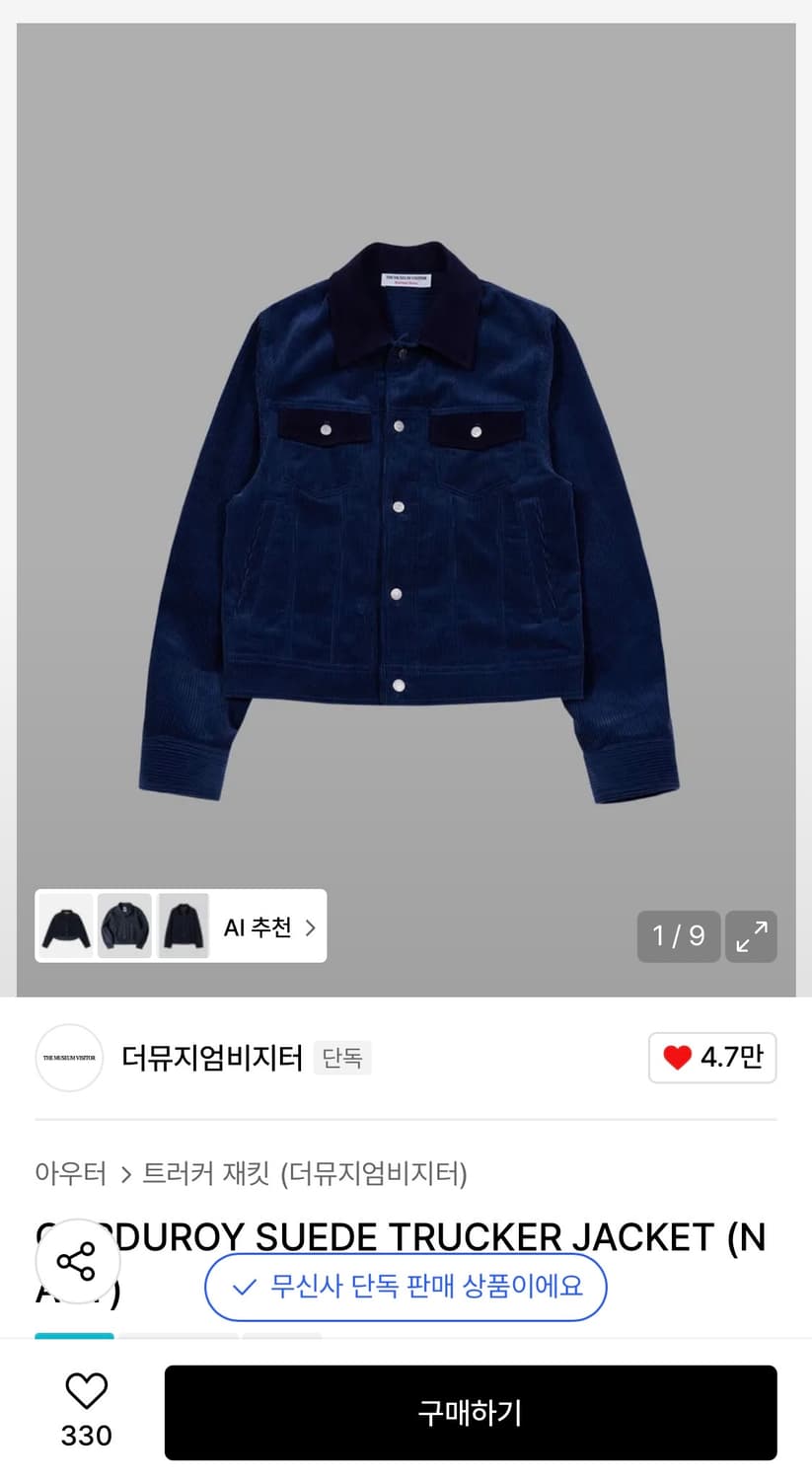Tap the heart icon above the 330 count
Viewport: 812px width, 1480px height.
click(86, 1390)
